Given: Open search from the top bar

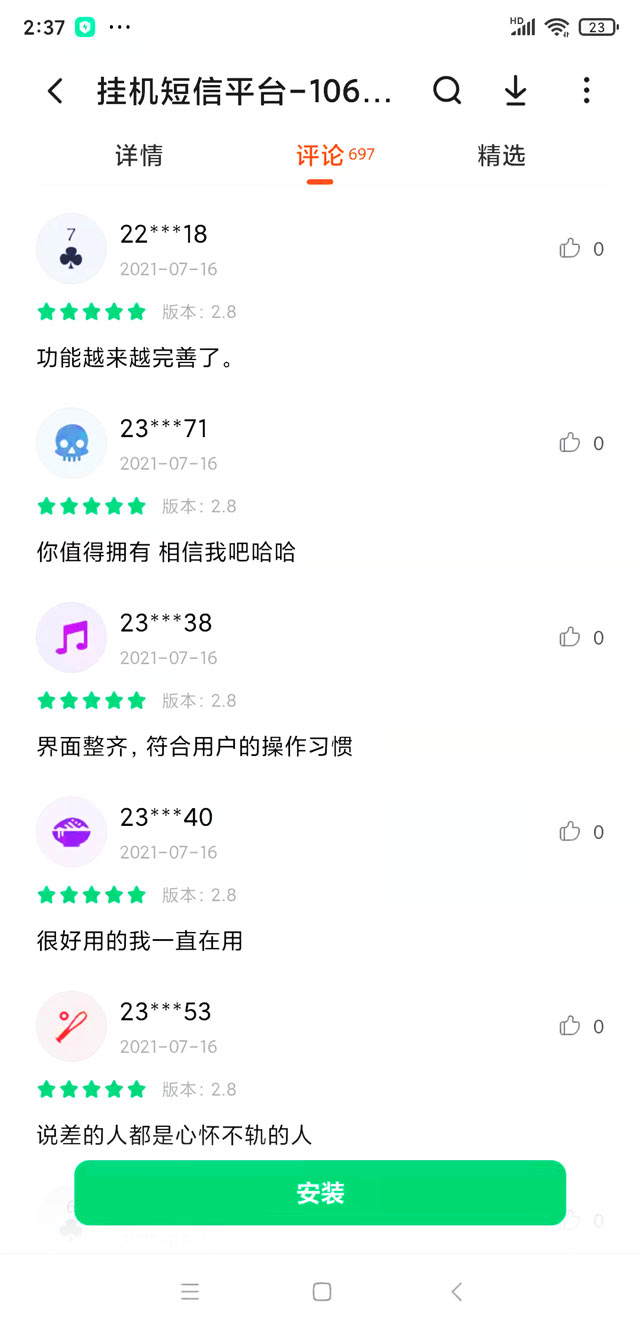Looking at the screenshot, I should (x=447, y=91).
